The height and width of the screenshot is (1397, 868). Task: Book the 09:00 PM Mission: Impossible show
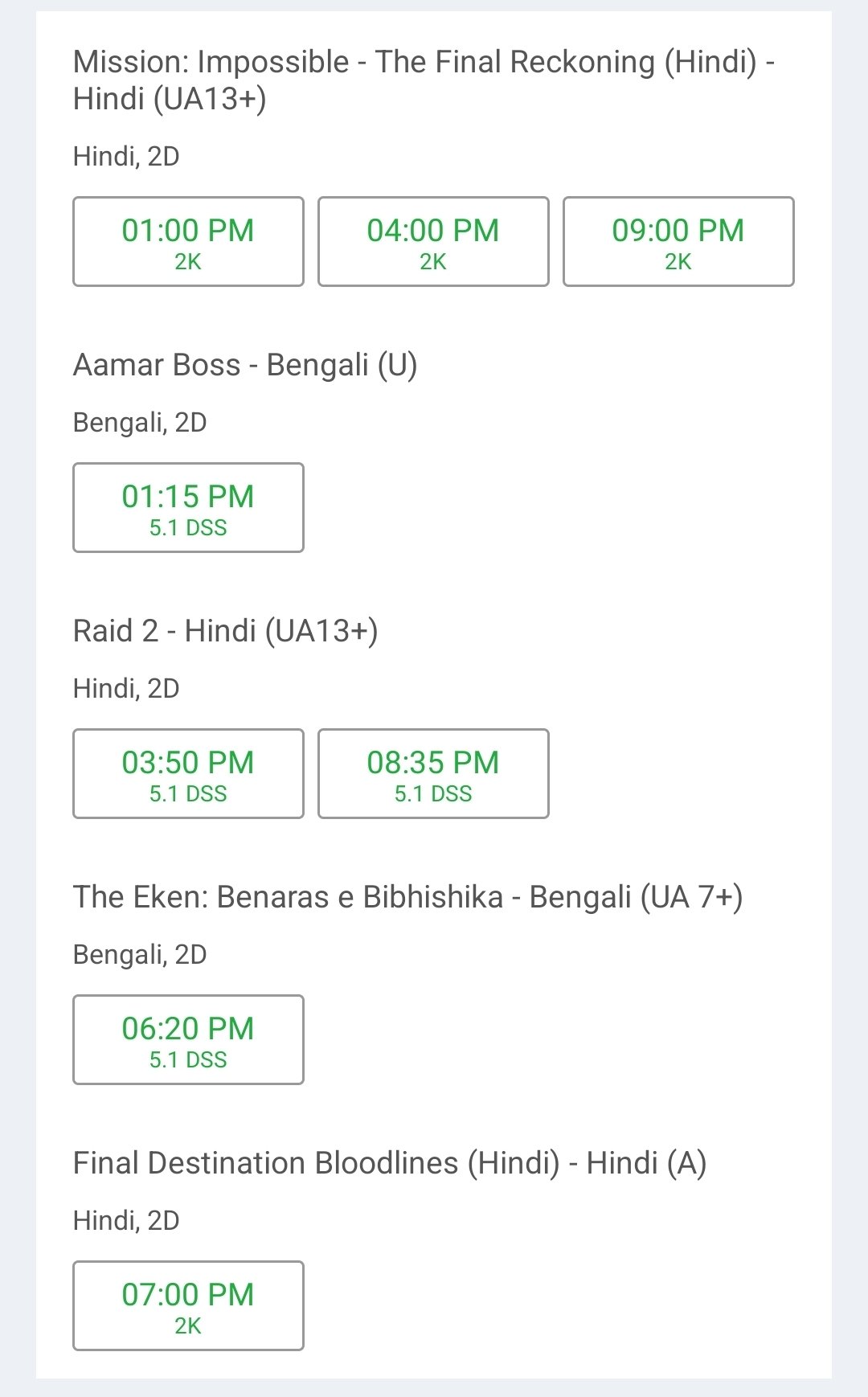pyautogui.click(x=678, y=241)
